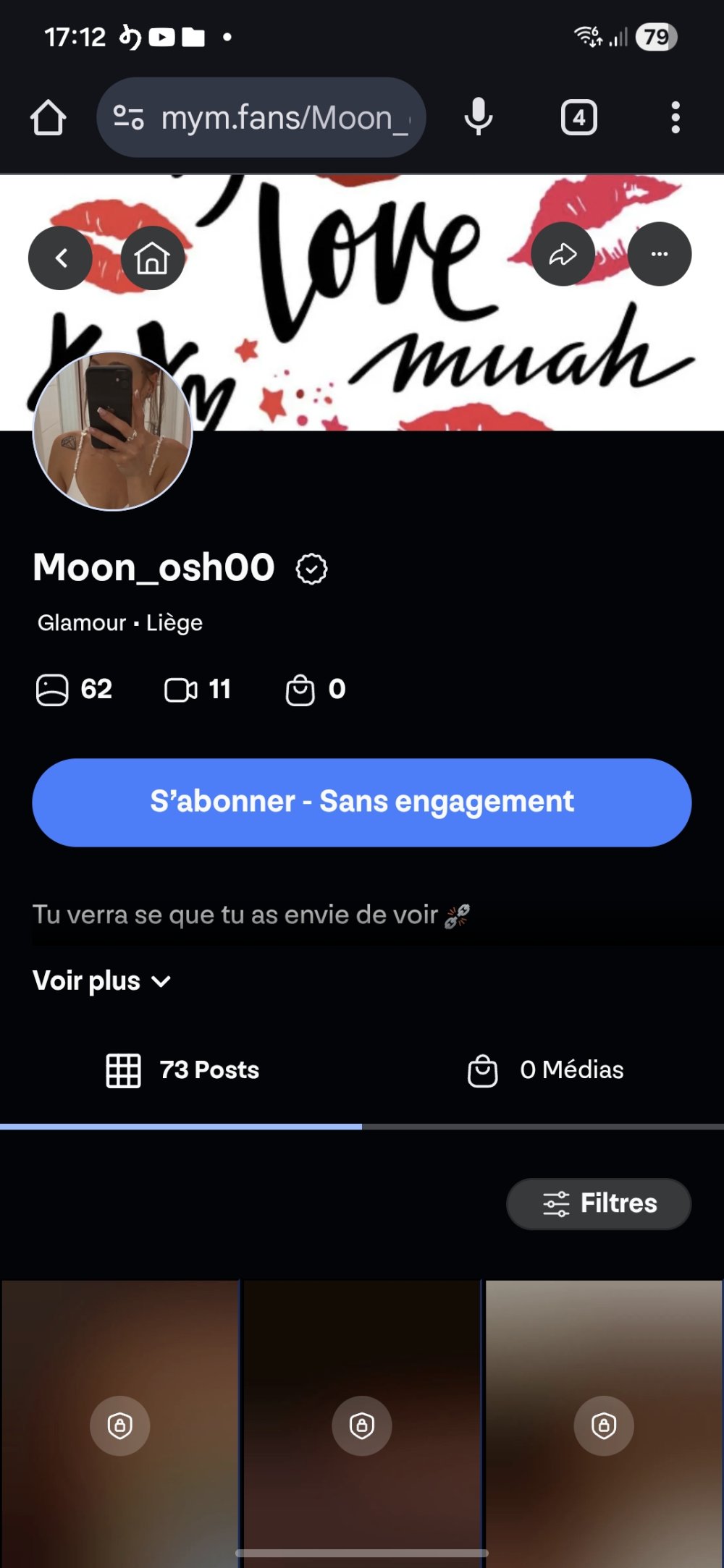Open the Filtres panel
This screenshot has width=724, height=1568.
[x=599, y=1203]
